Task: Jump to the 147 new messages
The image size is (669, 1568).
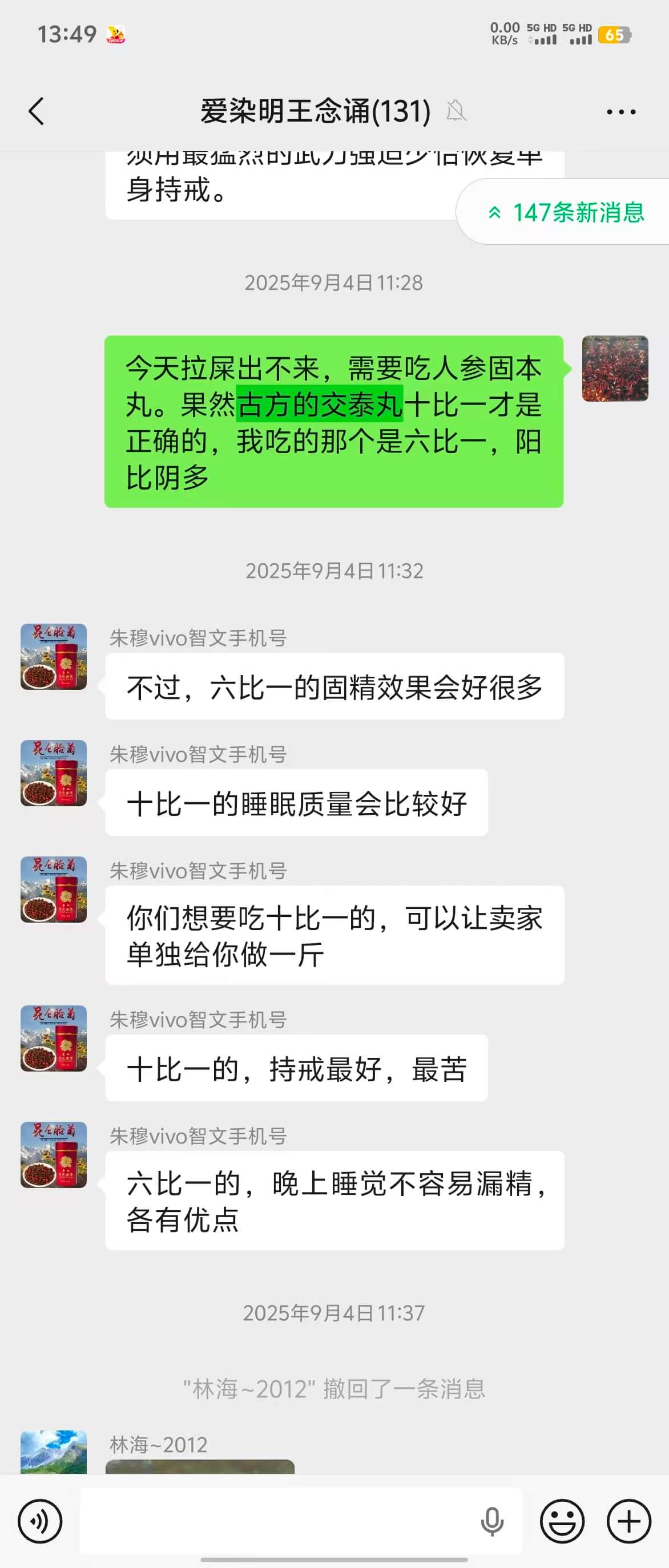Action: pos(566,212)
